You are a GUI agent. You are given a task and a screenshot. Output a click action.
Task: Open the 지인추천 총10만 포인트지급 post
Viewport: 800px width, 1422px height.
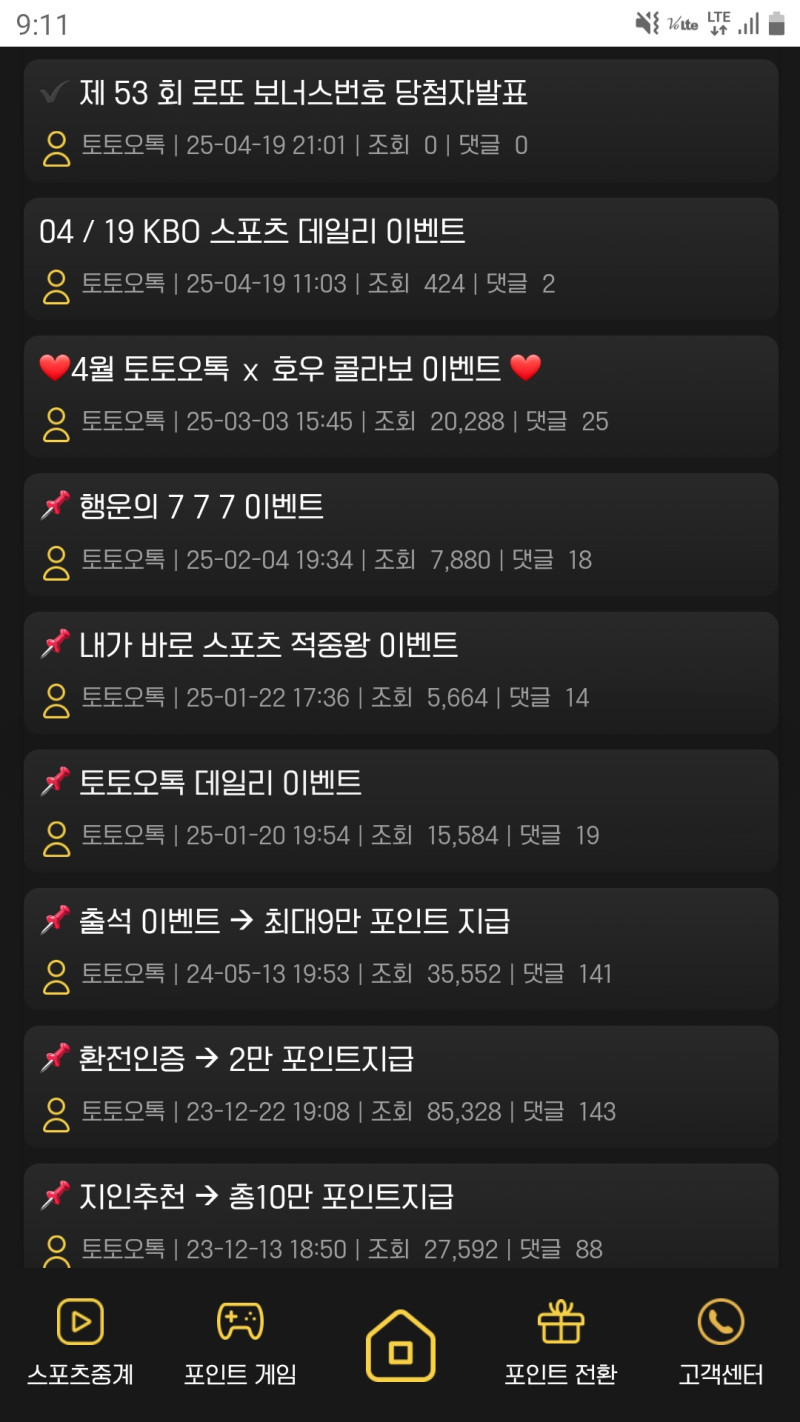click(266, 1196)
